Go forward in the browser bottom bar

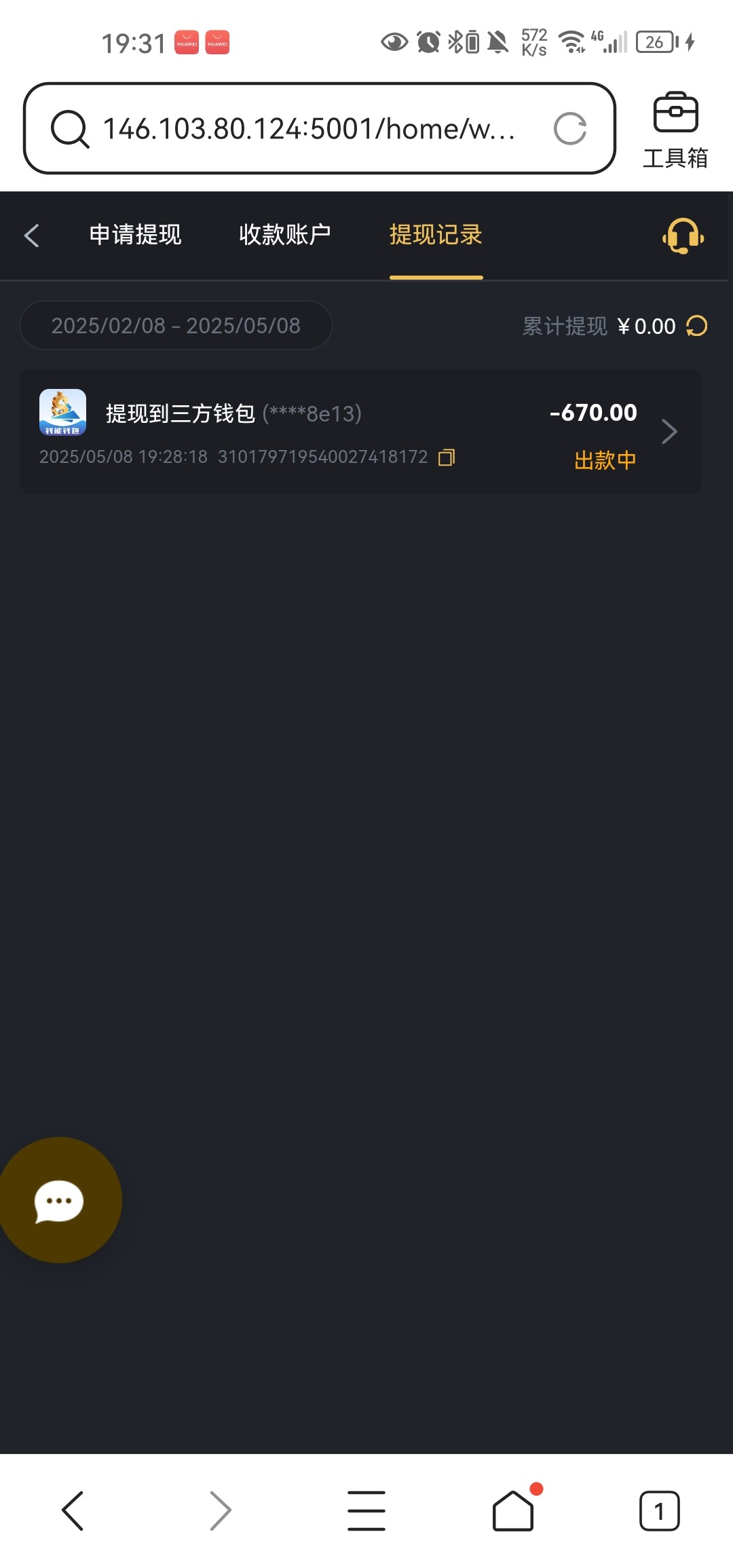[x=220, y=1510]
